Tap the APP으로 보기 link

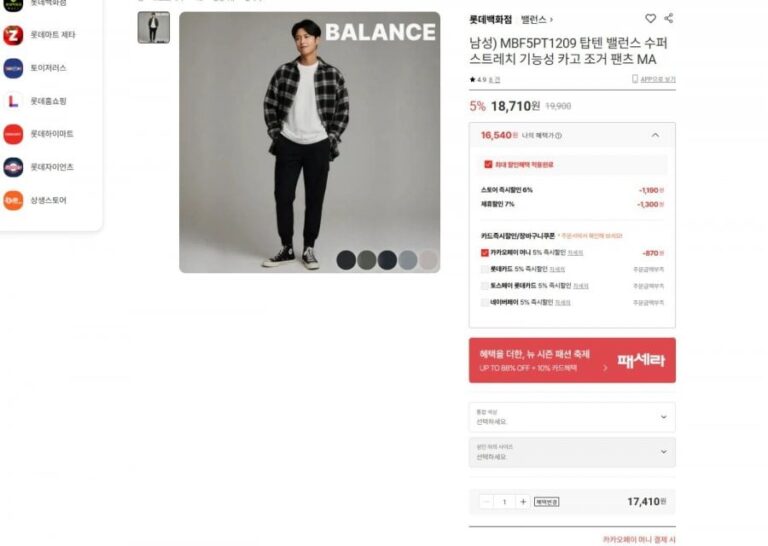click(x=657, y=79)
